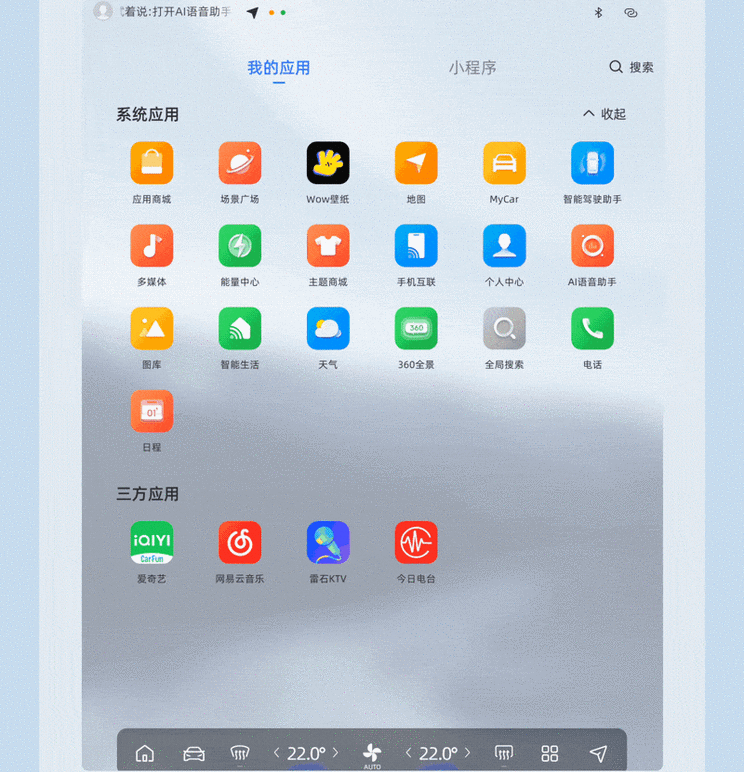Open 电话 app
This screenshot has height=772, width=744.
pos(592,329)
